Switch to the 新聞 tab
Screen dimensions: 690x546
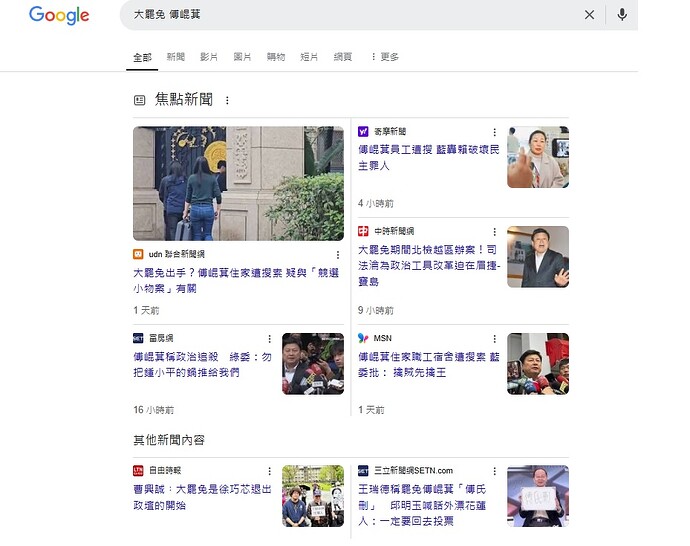point(176,57)
